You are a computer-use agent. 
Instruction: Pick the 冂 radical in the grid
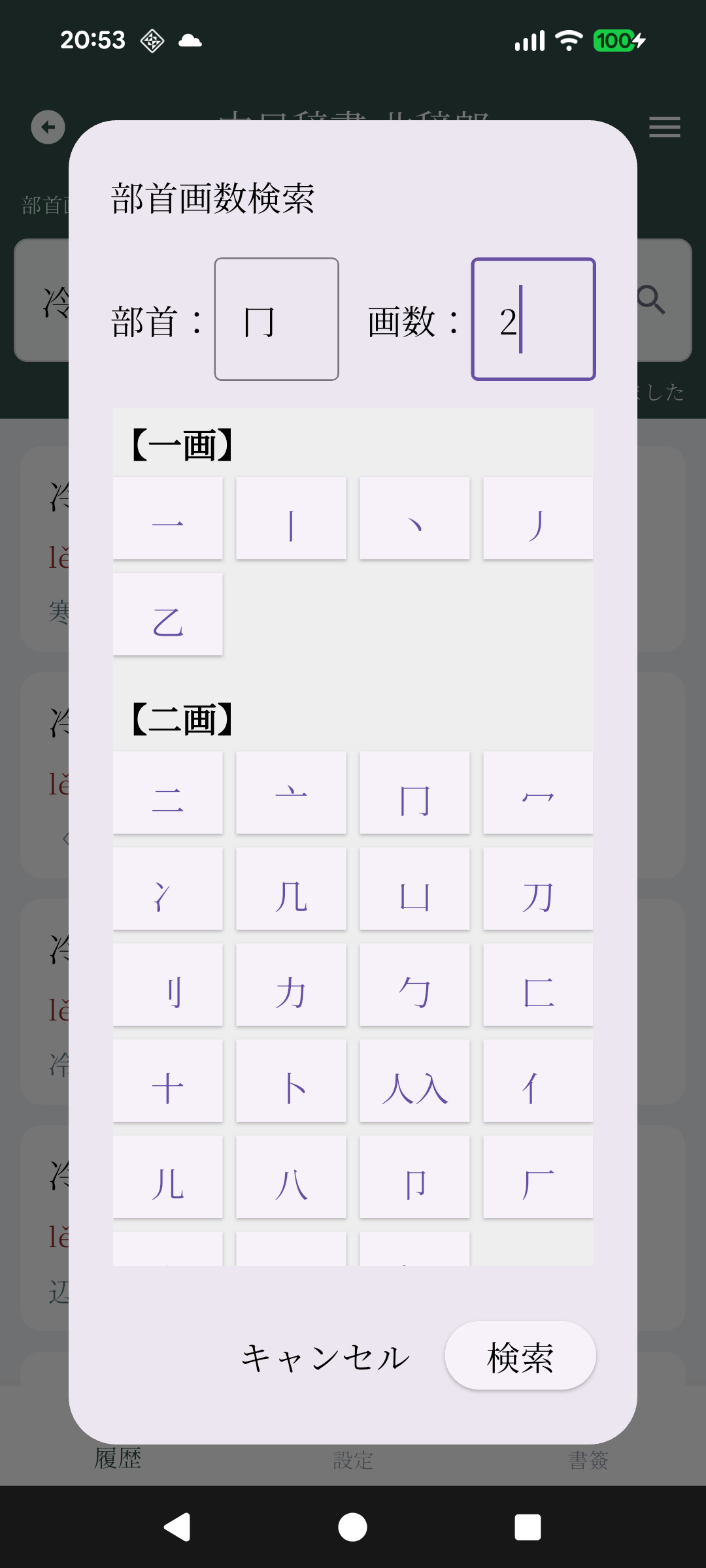414,792
